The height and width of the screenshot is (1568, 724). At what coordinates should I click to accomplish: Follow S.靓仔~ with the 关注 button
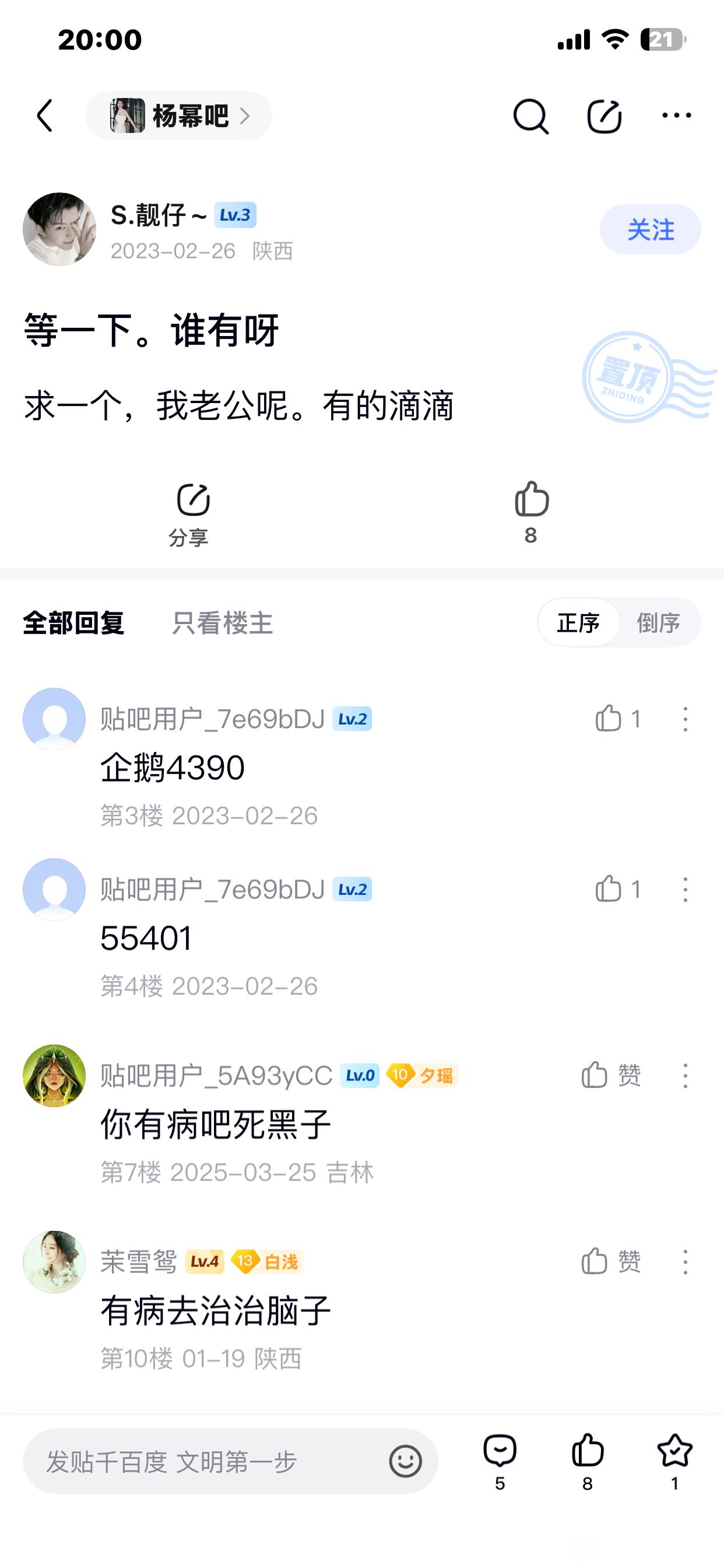(x=650, y=229)
